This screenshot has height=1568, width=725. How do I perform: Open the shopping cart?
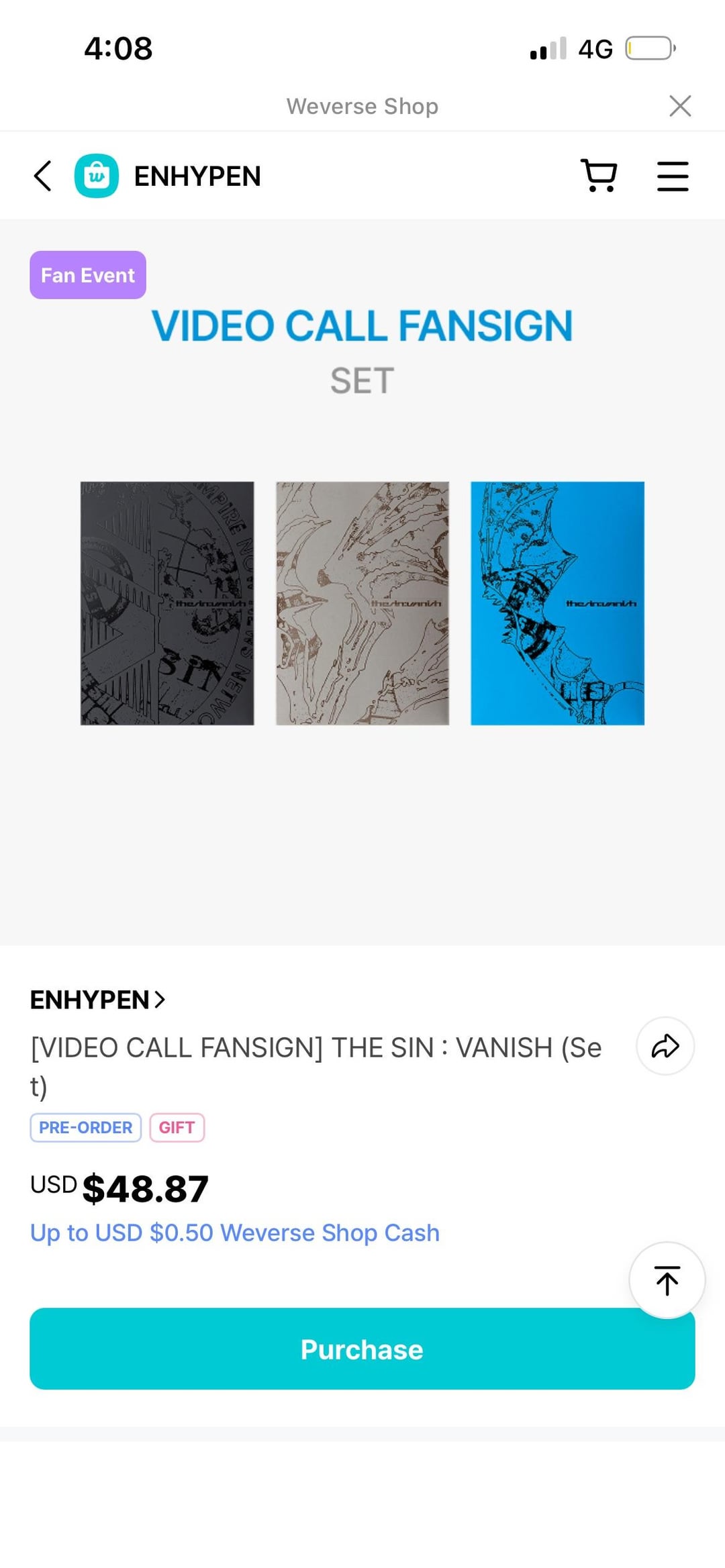pyautogui.click(x=598, y=176)
